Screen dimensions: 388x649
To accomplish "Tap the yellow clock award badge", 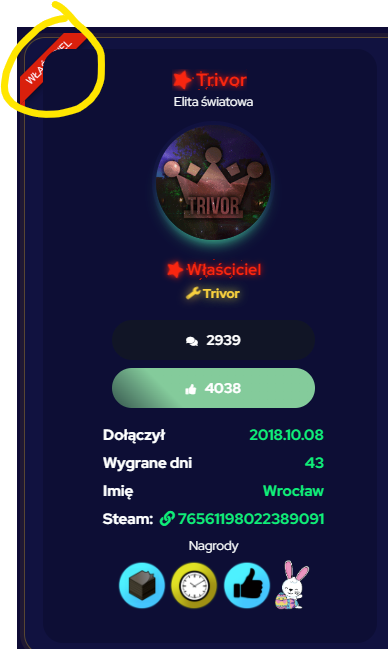I will click(194, 585).
